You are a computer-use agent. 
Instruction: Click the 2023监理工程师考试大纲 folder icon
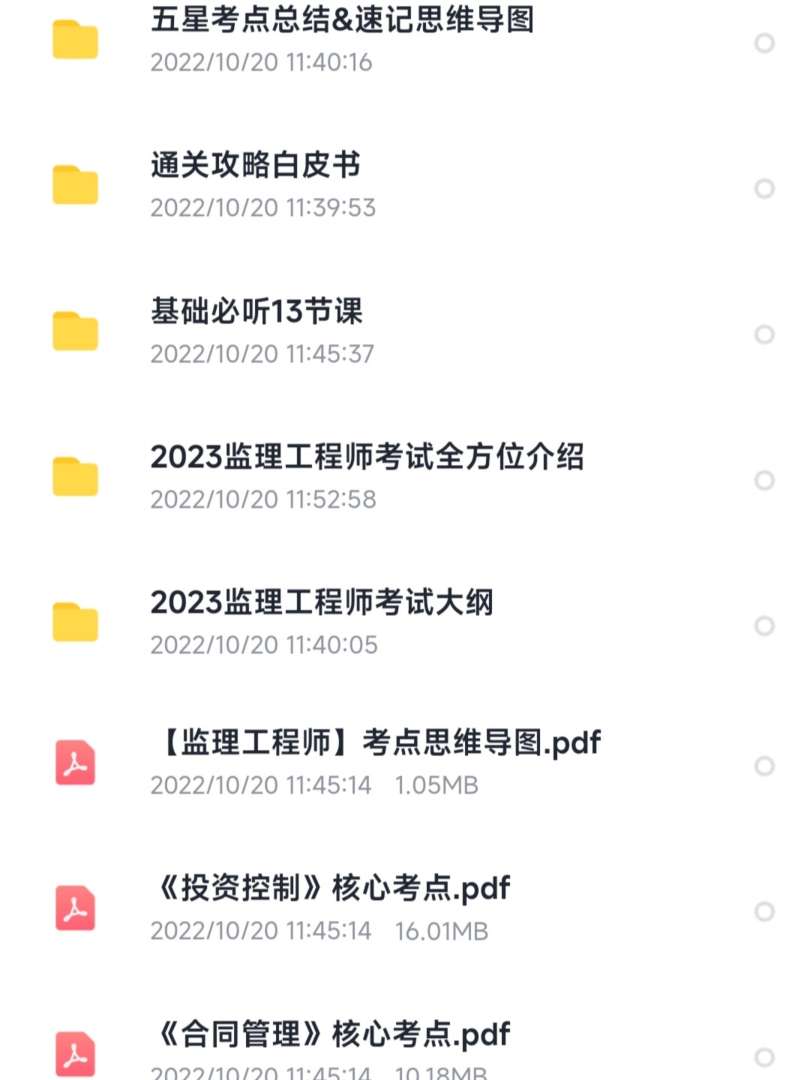tap(75, 623)
